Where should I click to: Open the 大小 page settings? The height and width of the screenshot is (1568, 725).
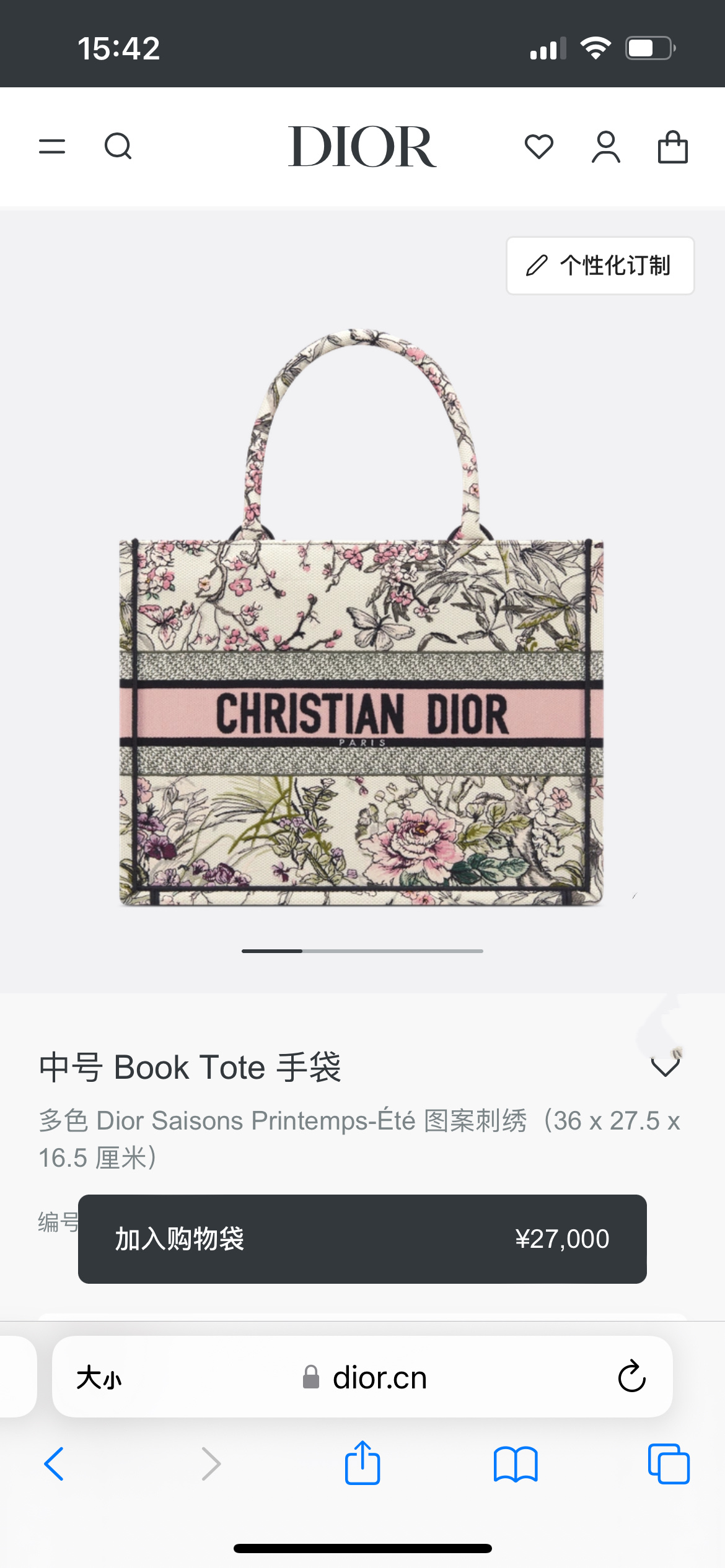(99, 1378)
